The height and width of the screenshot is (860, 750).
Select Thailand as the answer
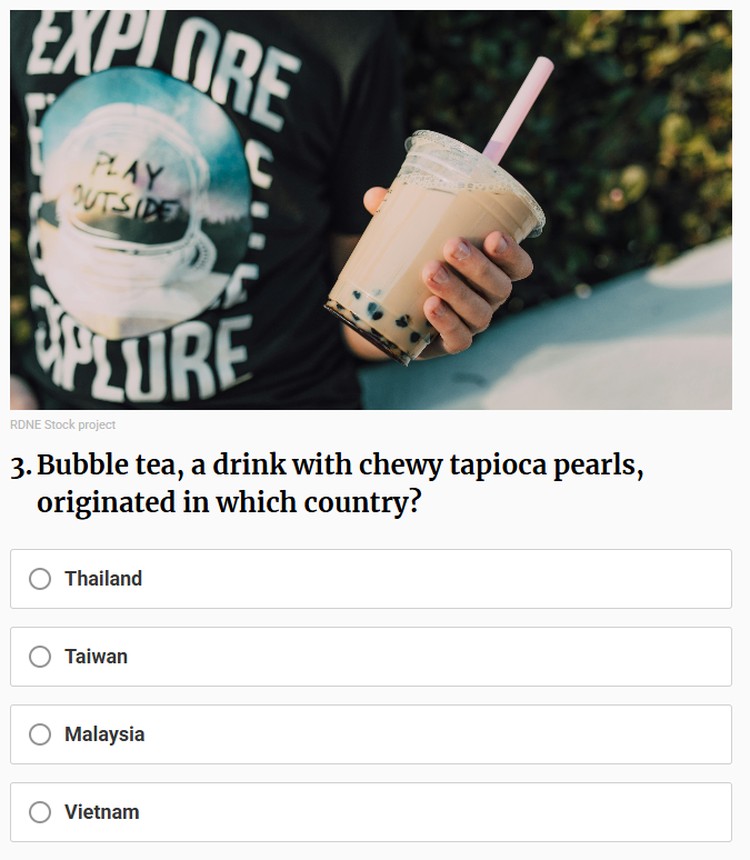(x=40, y=579)
